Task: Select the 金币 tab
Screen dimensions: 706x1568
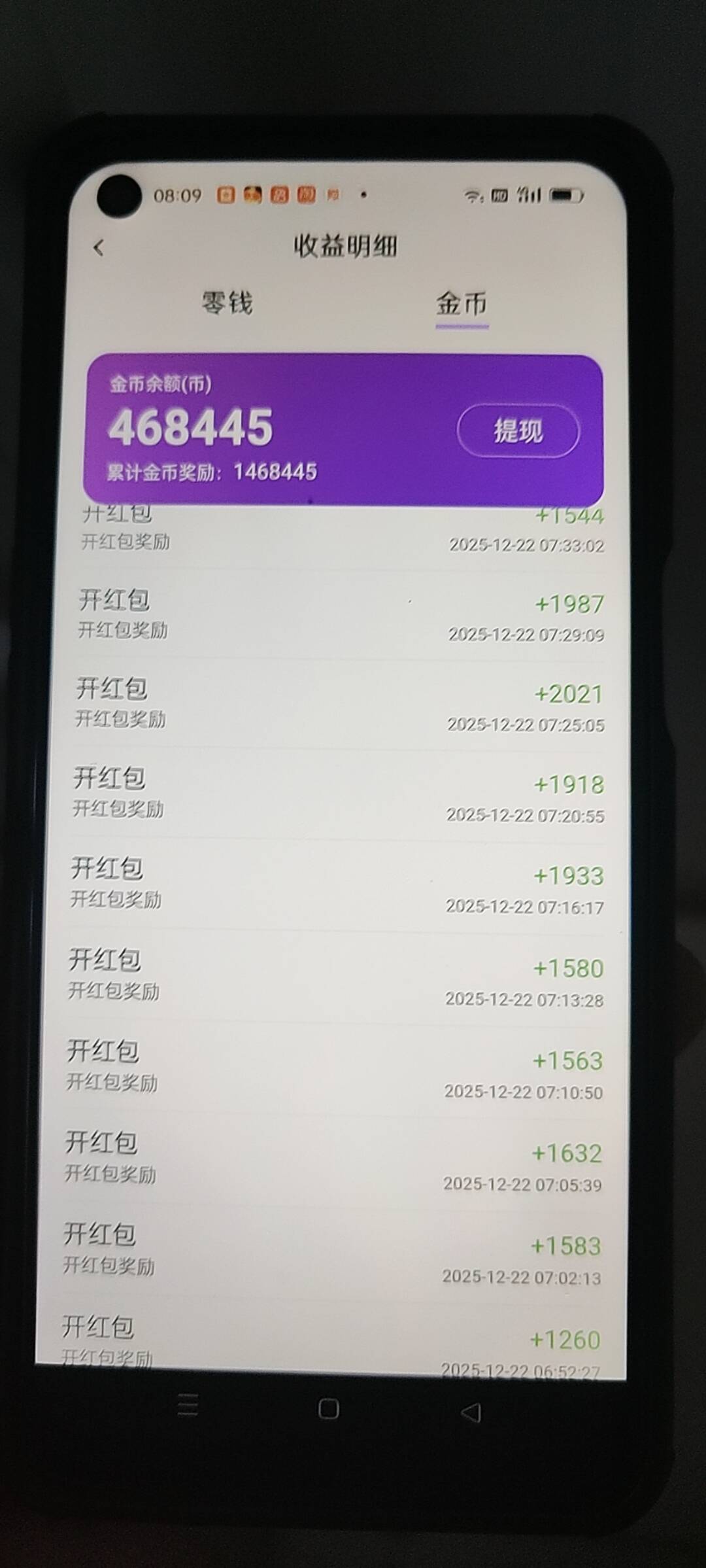Action: [462, 304]
